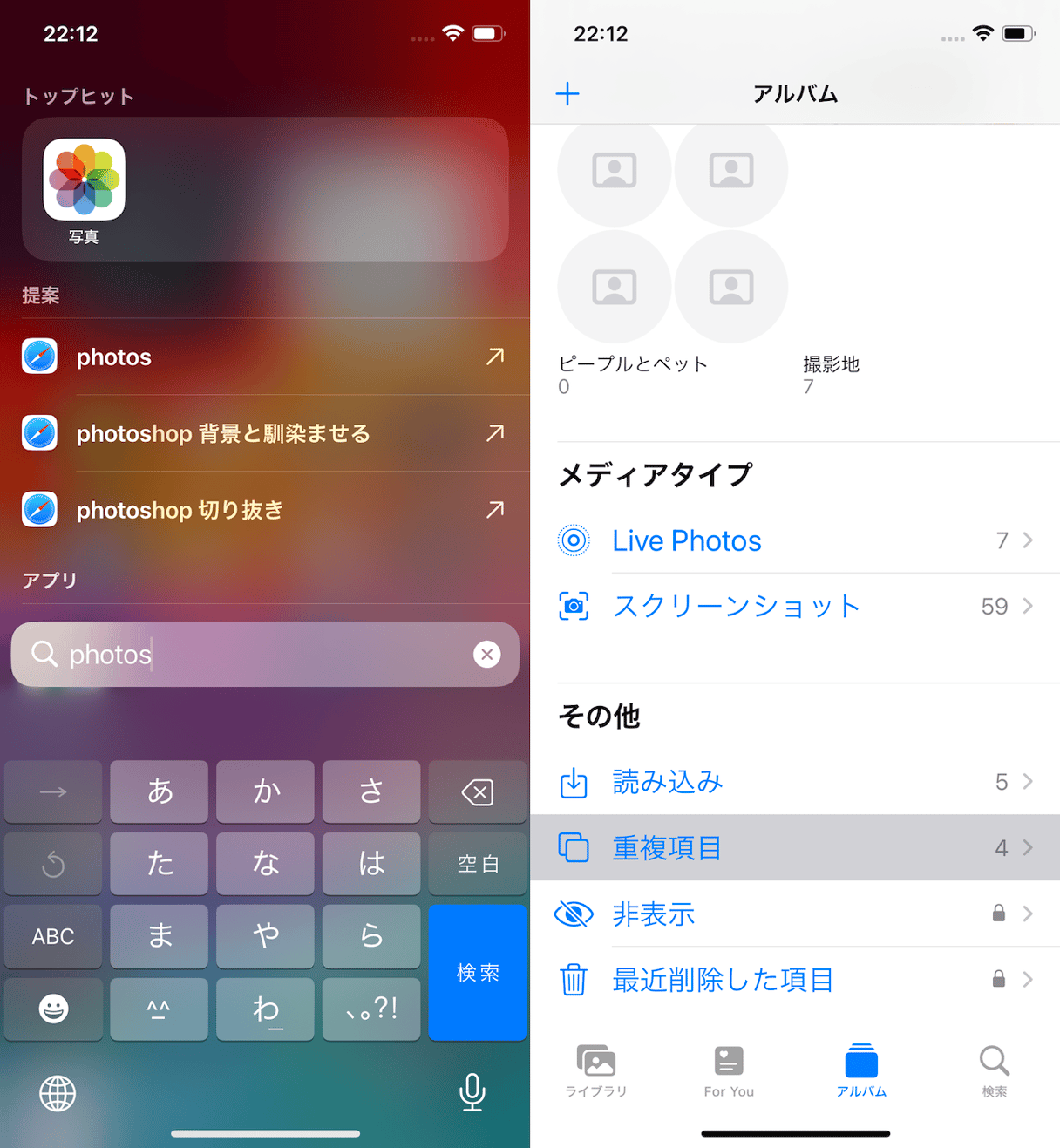Tap the blue 検索 keyboard key
Image resolution: width=1060 pixels, height=1148 pixels.
click(477, 972)
